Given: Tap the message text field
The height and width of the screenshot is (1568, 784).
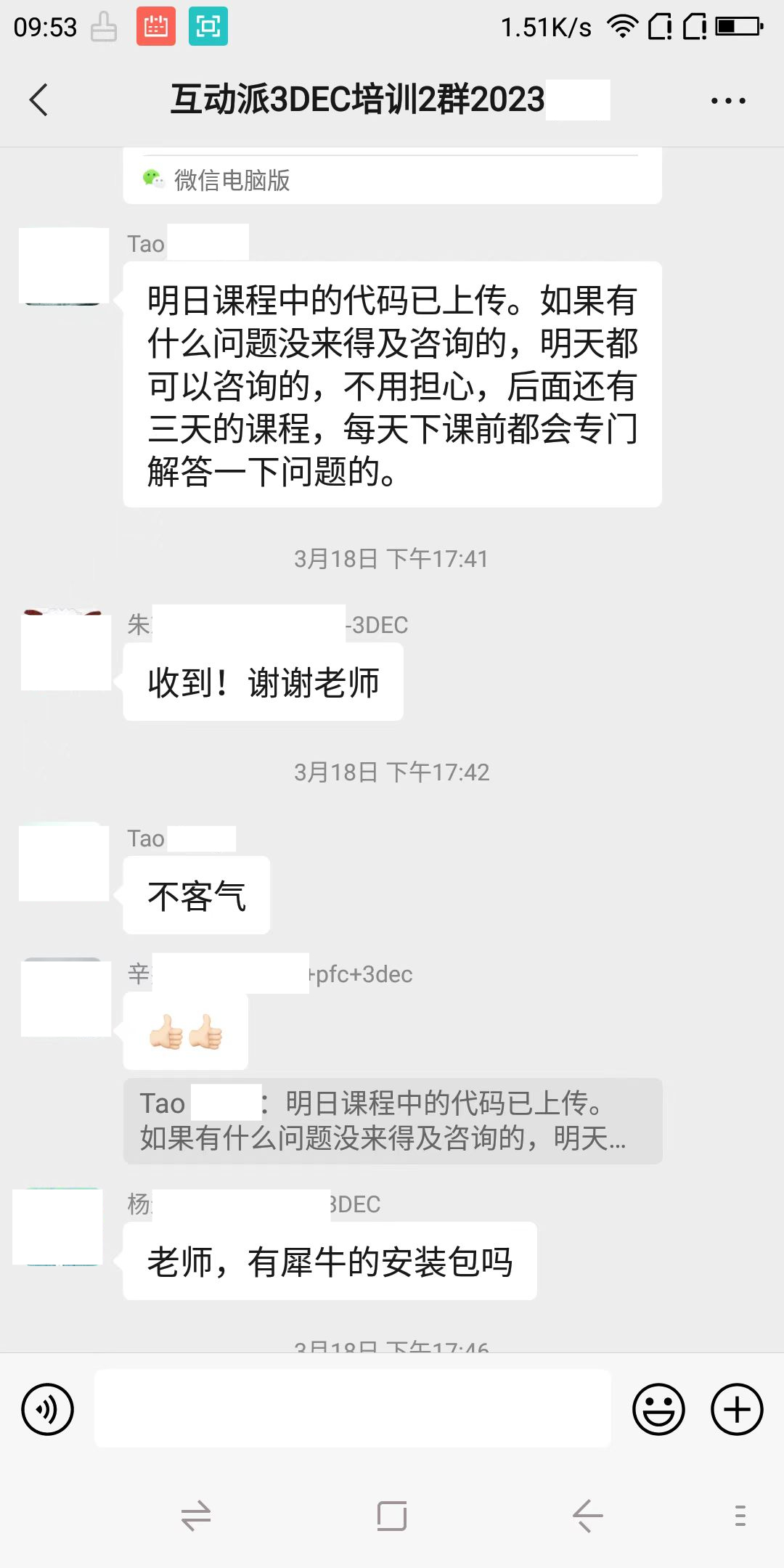Looking at the screenshot, I should pyautogui.click(x=353, y=1408).
